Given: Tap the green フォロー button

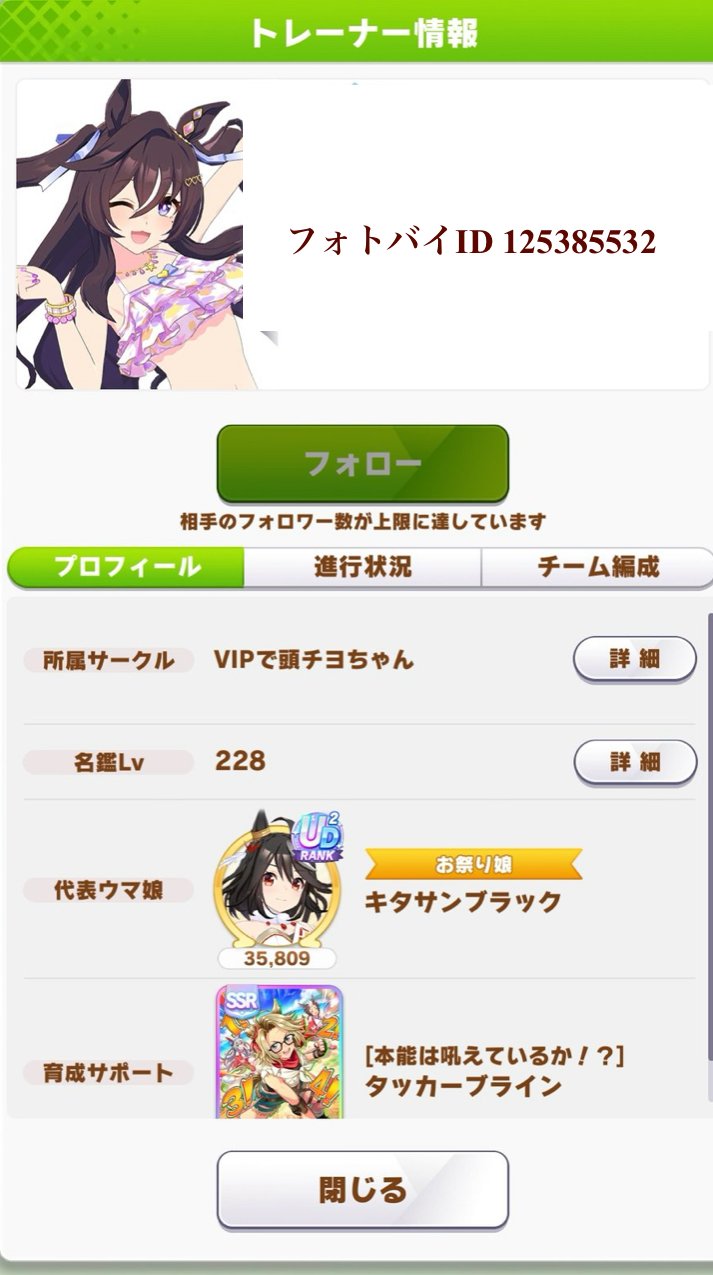Looking at the screenshot, I should tap(362, 463).
